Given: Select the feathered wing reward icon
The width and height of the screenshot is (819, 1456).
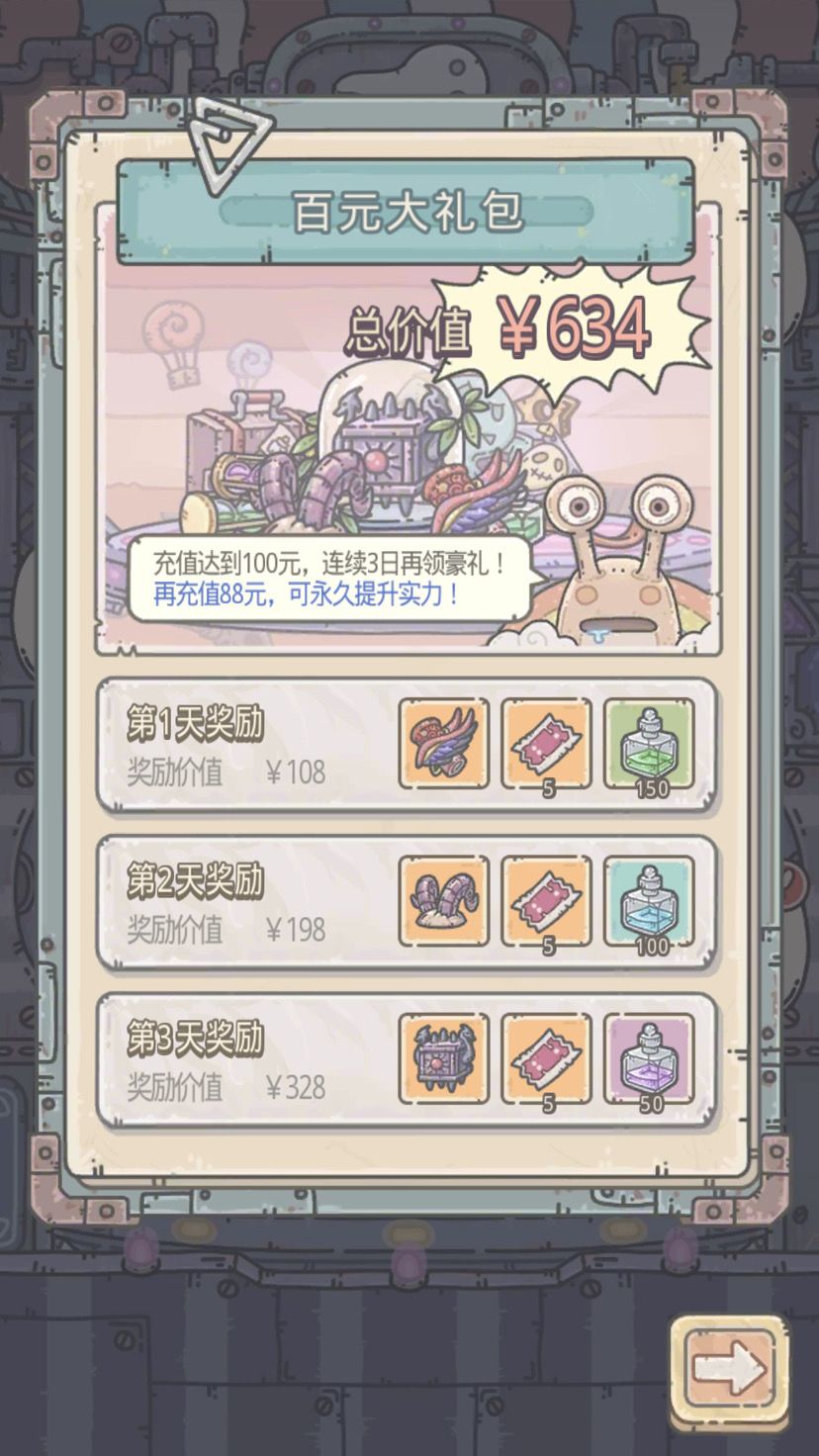Looking at the screenshot, I should click(444, 745).
